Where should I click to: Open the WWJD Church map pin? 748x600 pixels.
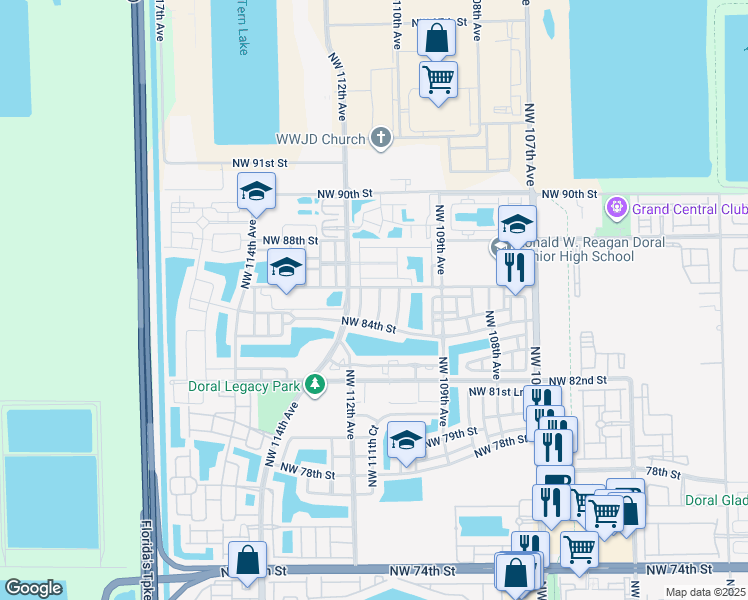(x=380, y=137)
